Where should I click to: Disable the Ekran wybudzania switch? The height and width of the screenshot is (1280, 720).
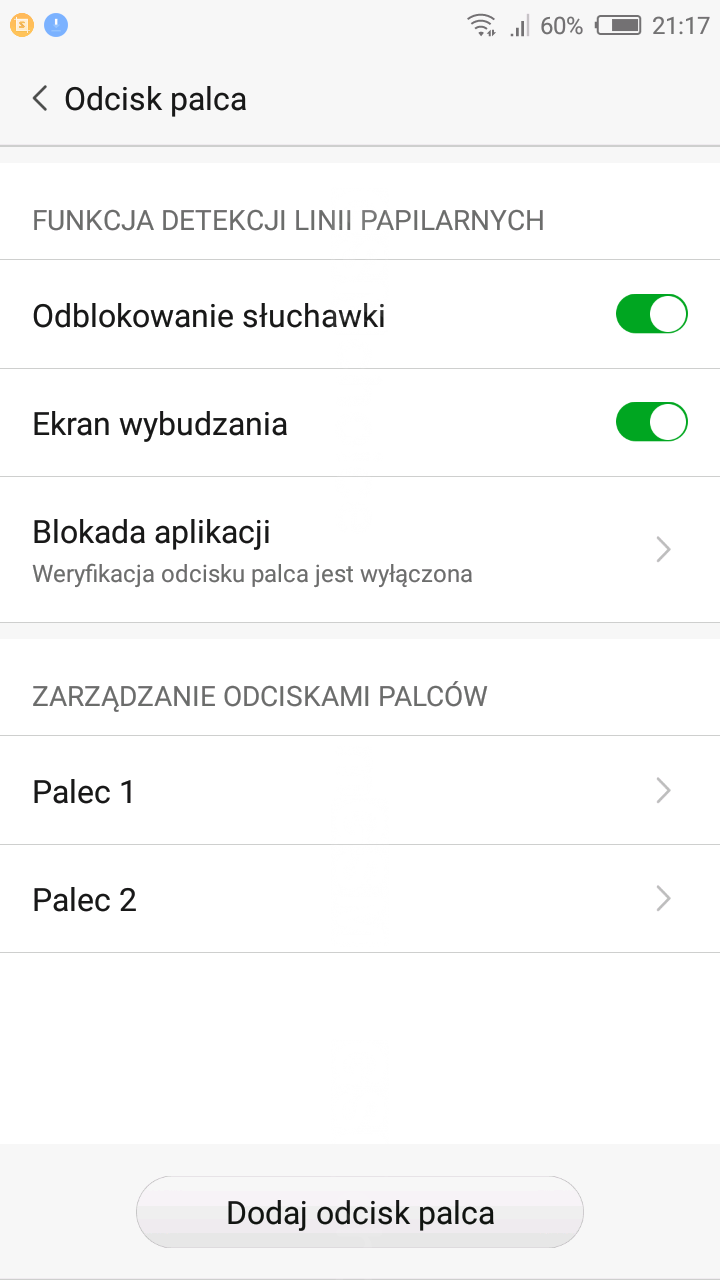pos(651,422)
